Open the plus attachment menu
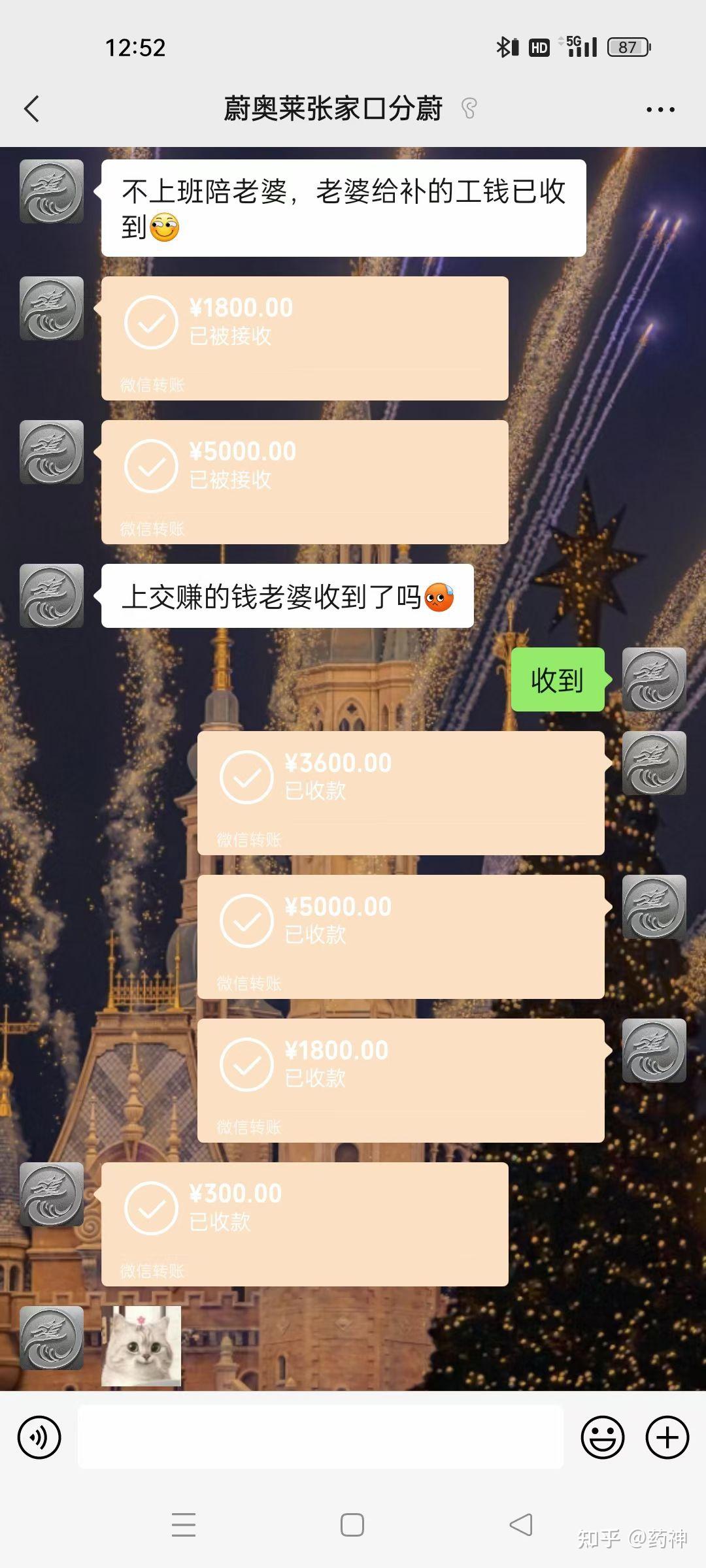 [667, 1437]
